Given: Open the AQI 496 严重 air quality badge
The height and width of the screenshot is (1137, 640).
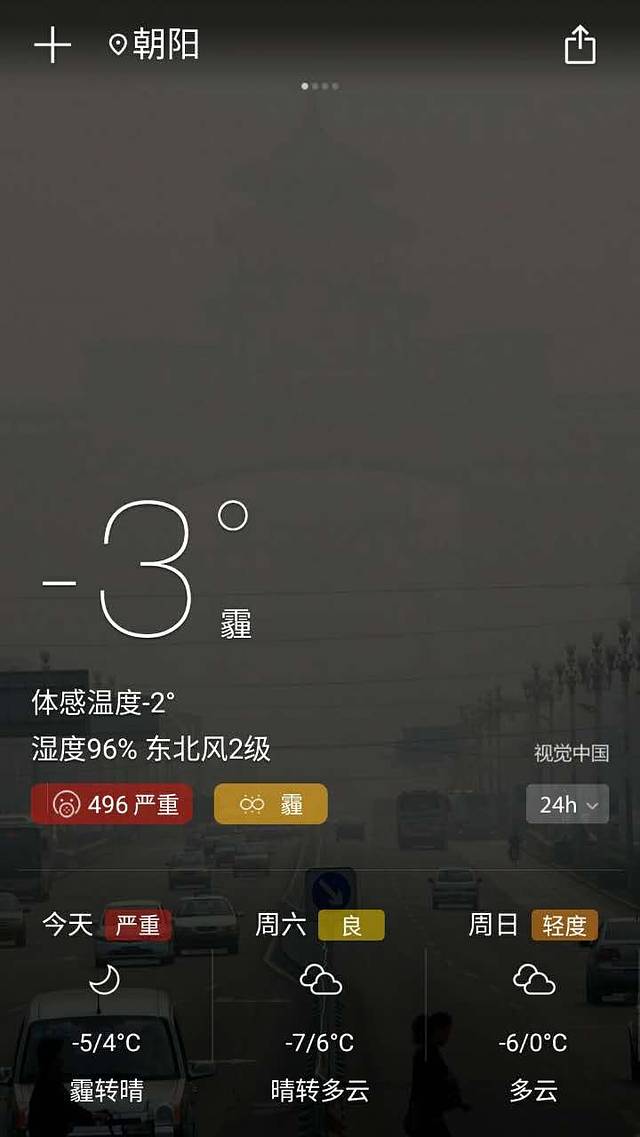Looking at the screenshot, I should (x=111, y=804).
